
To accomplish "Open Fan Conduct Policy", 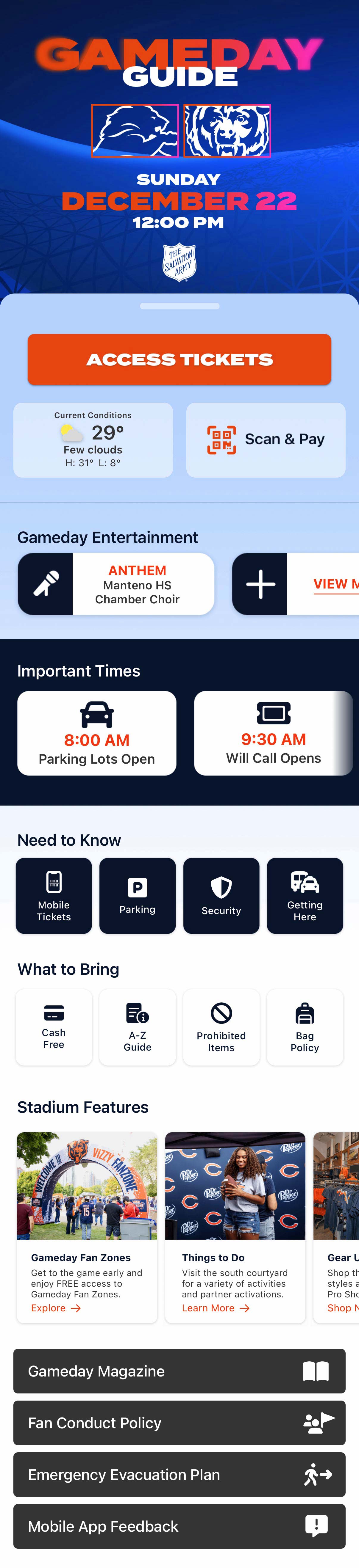I will [179, 1423].
